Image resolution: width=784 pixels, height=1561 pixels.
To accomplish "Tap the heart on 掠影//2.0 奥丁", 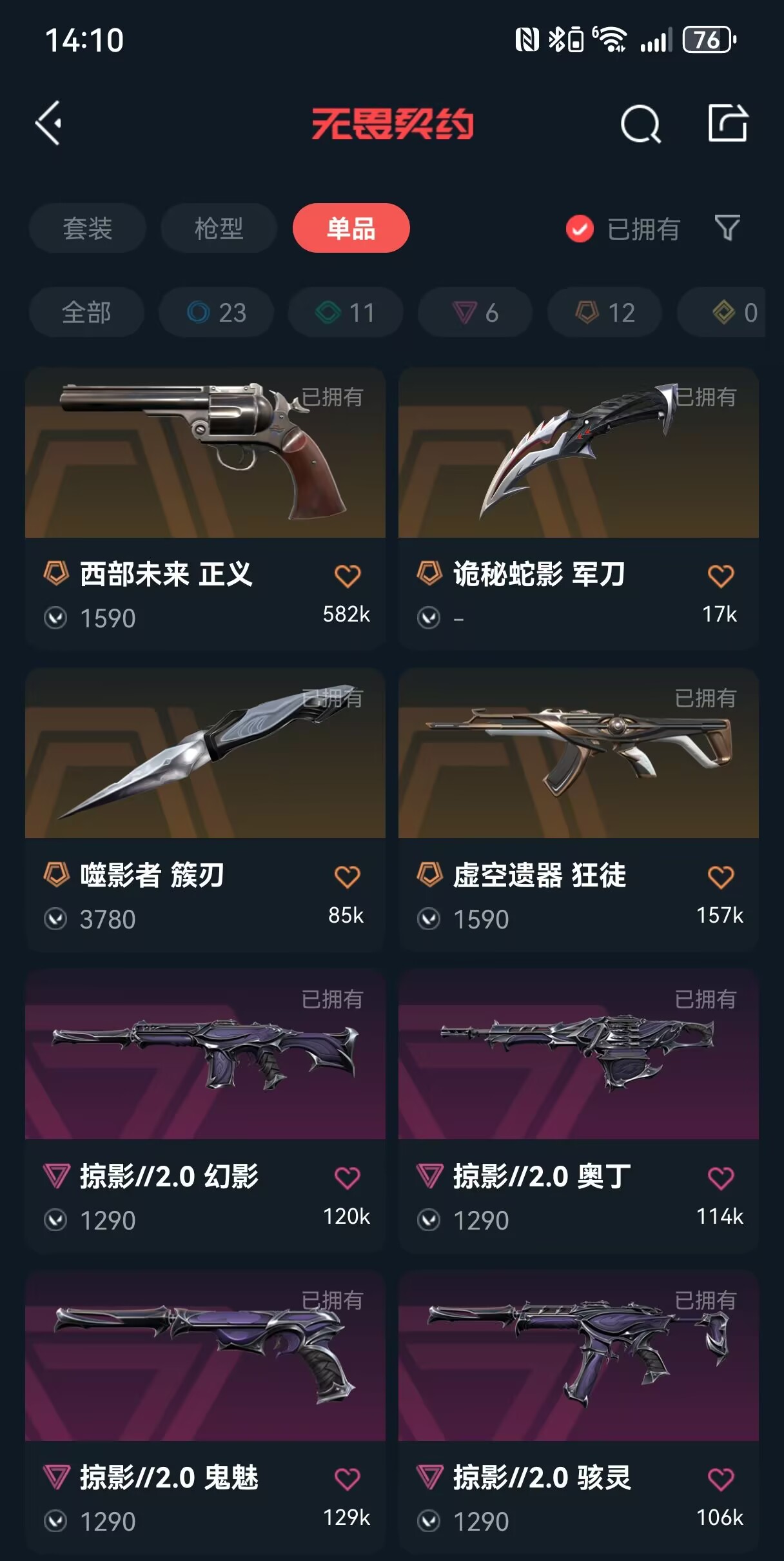I will 720,1178.
